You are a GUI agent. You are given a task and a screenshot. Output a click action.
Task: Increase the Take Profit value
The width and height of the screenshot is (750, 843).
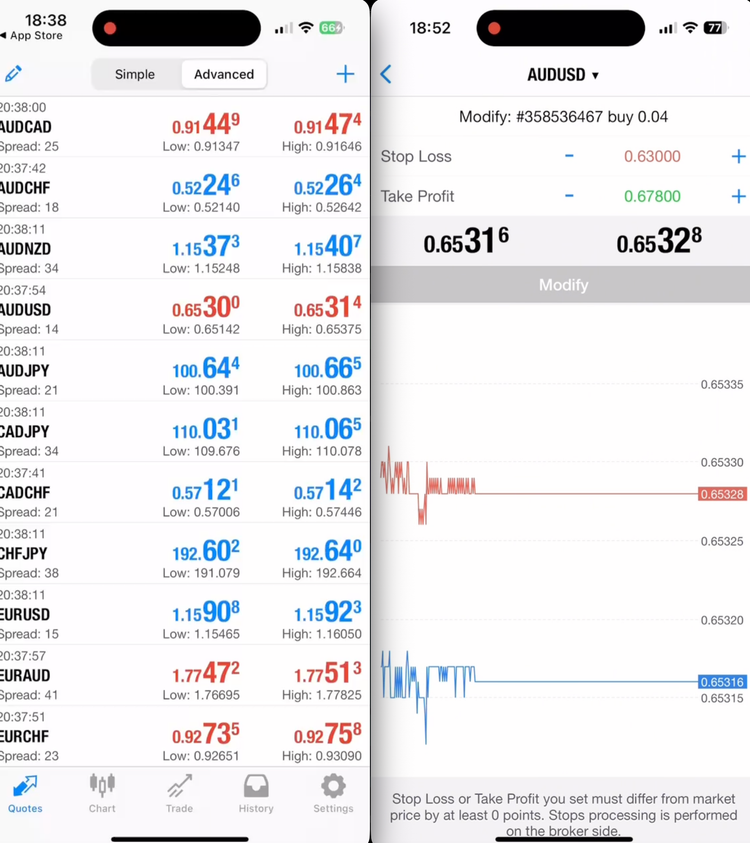tap(738, 196)
